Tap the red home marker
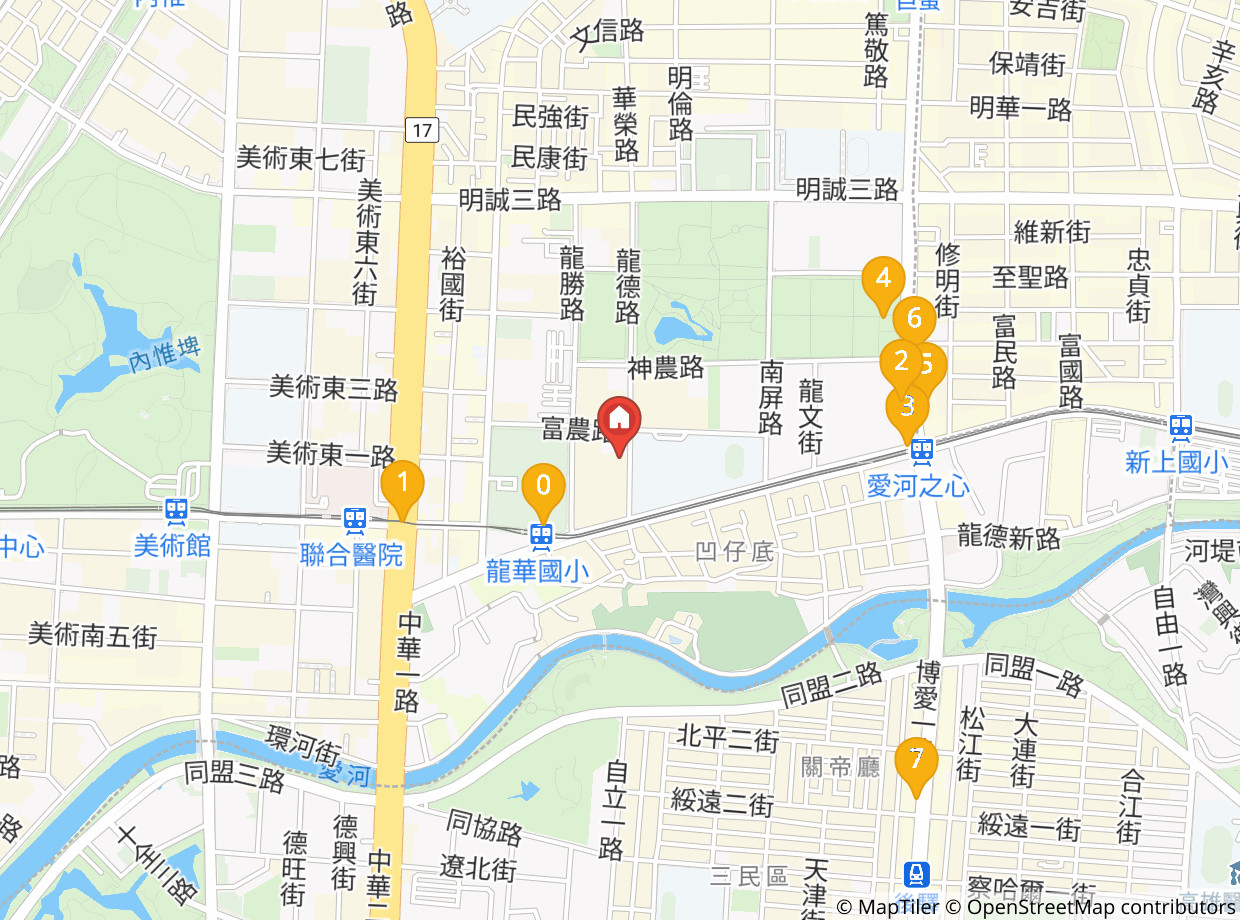Viewport: 1240px width, 920px height. coord(619,419)
